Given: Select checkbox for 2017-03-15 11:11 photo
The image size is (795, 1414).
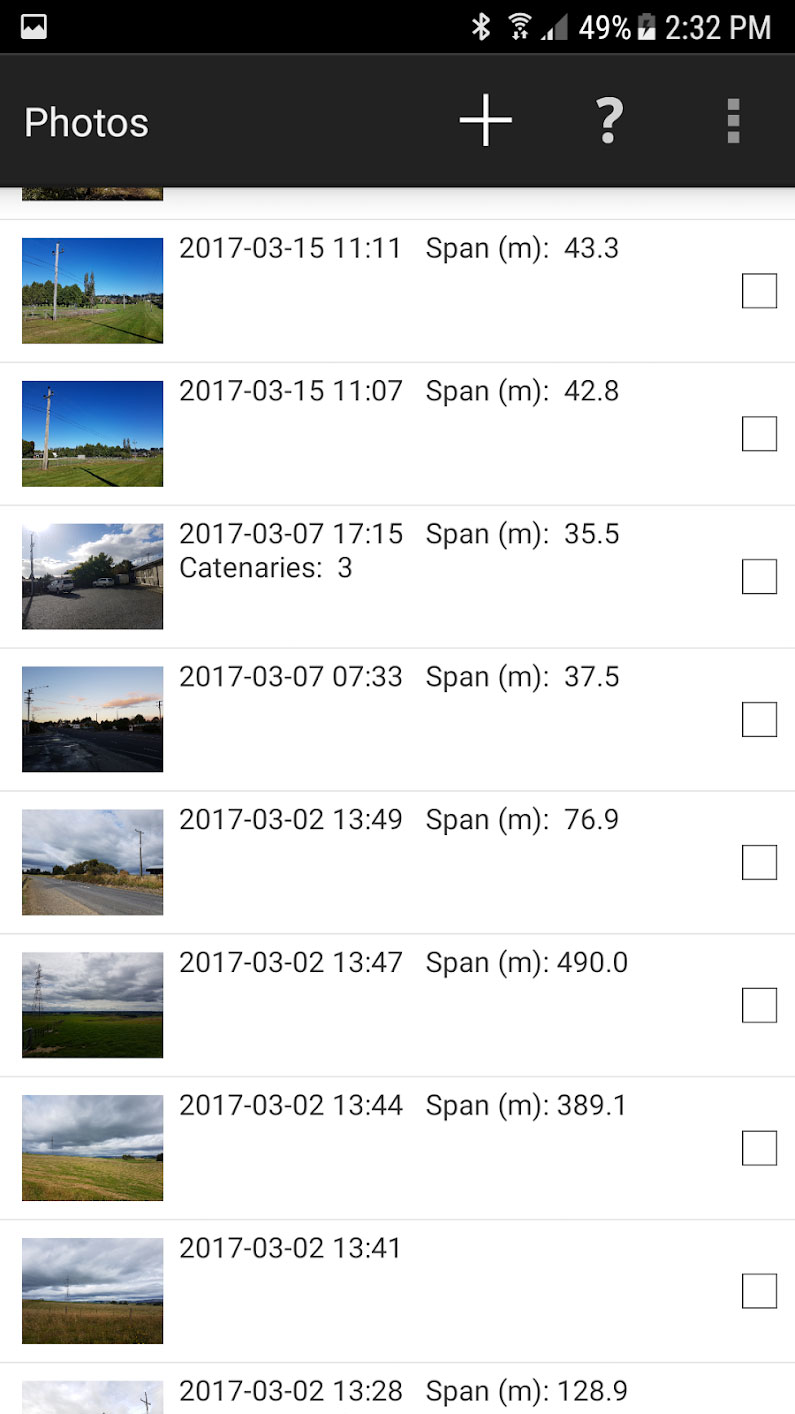Looking at the screenshot, I should coord(759,291).
